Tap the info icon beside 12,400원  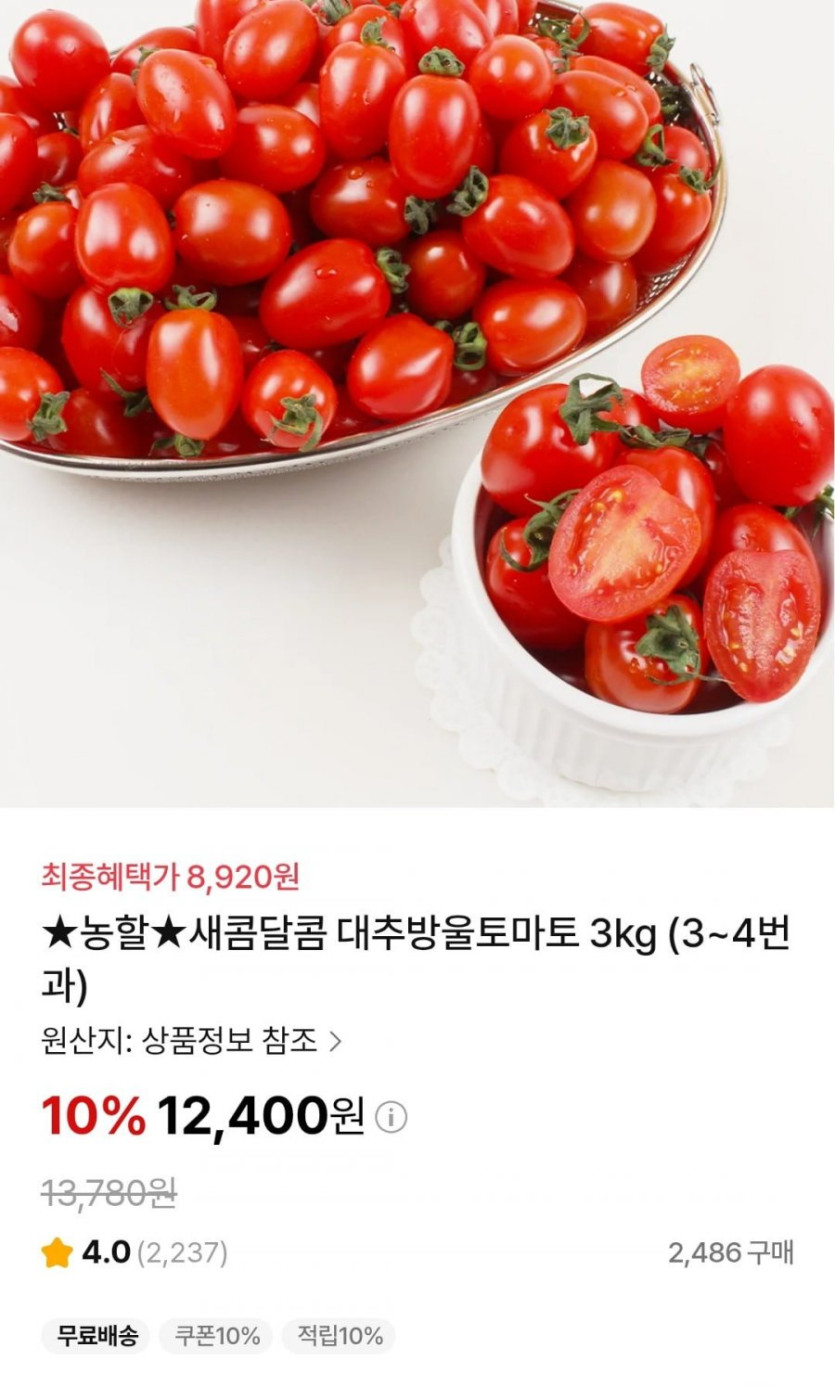pos(391,1117)
